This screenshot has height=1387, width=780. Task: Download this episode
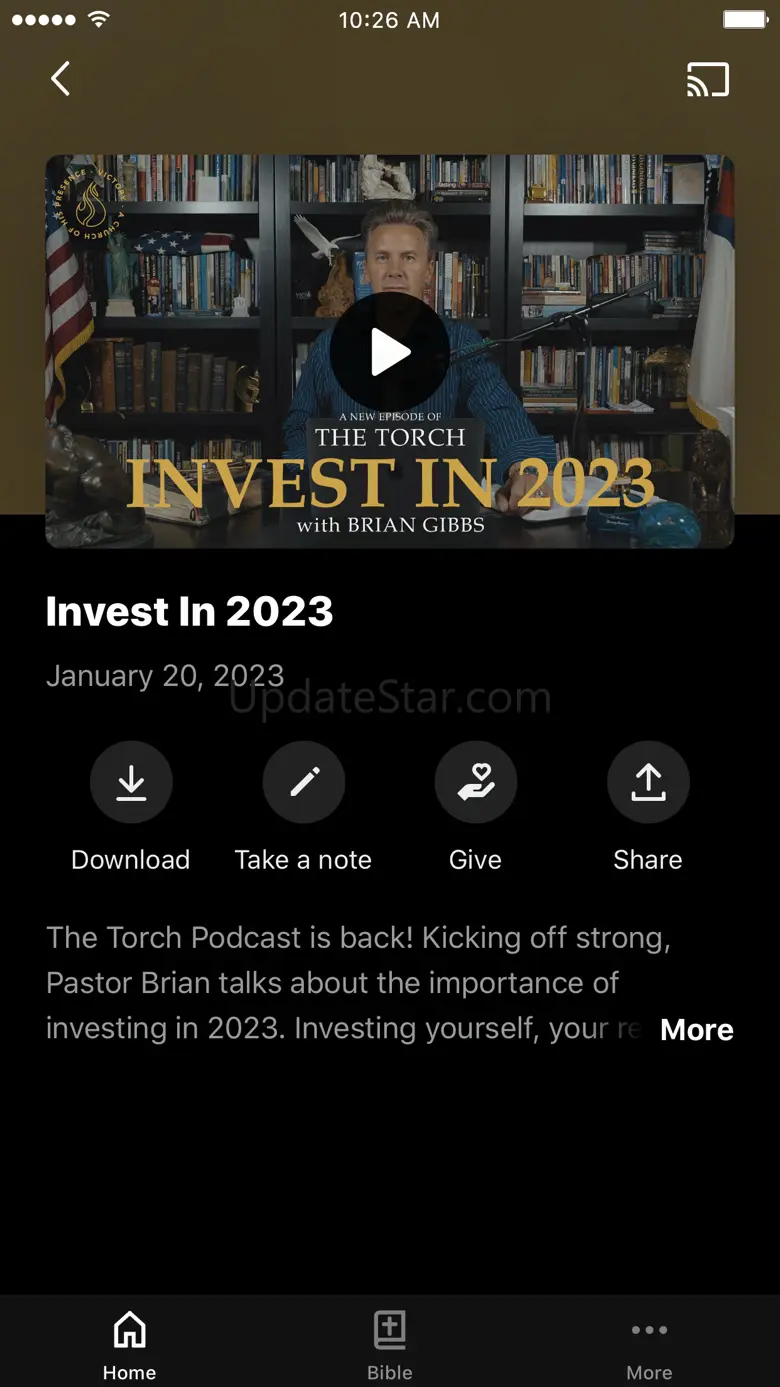pos(131,782)
